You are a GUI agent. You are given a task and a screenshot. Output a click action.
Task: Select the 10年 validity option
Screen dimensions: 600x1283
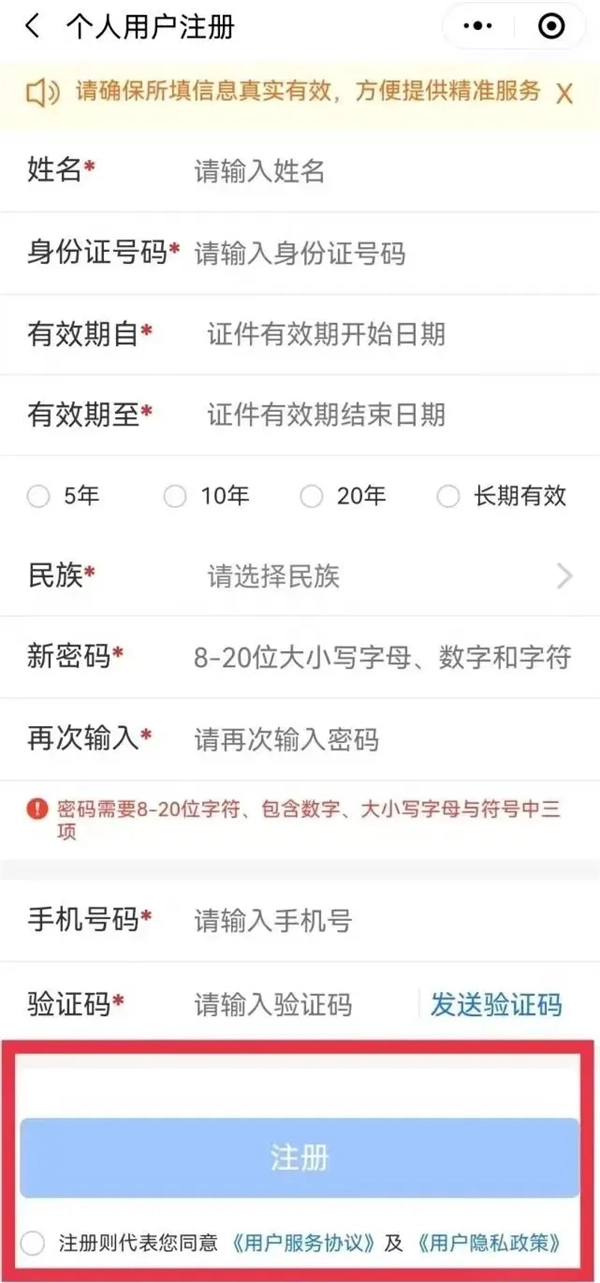tap(176, 496)
